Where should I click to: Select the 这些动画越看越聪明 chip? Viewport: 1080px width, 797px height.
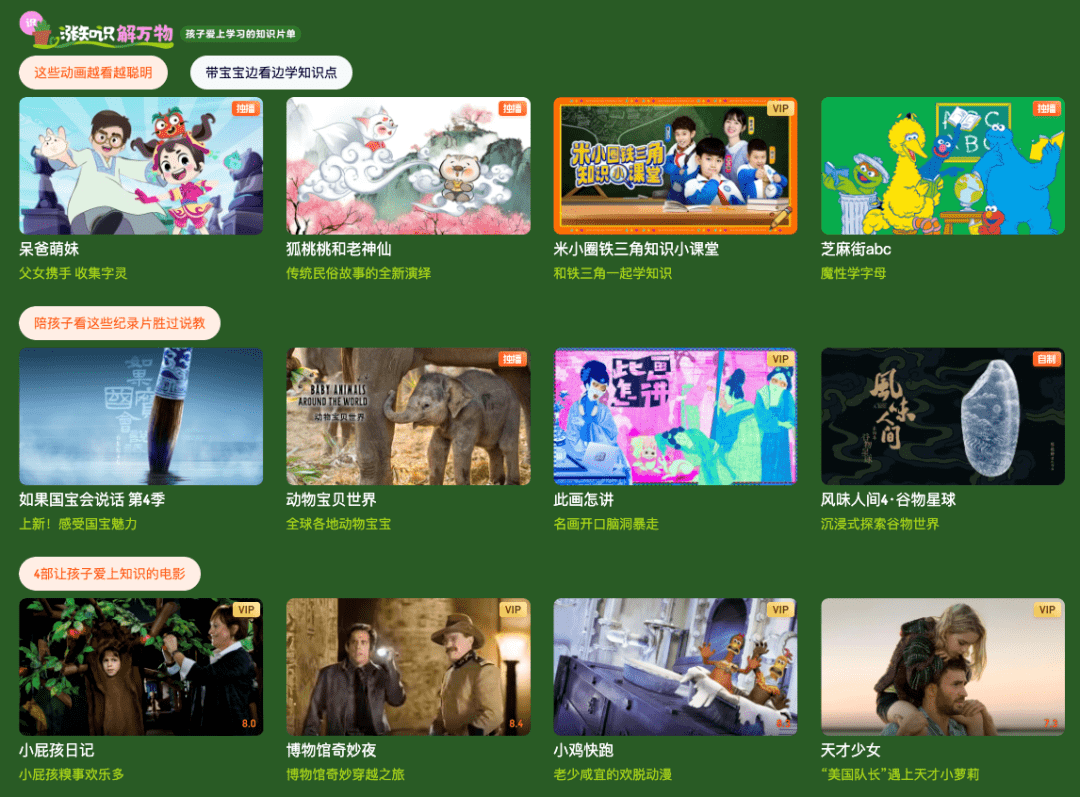93,73
